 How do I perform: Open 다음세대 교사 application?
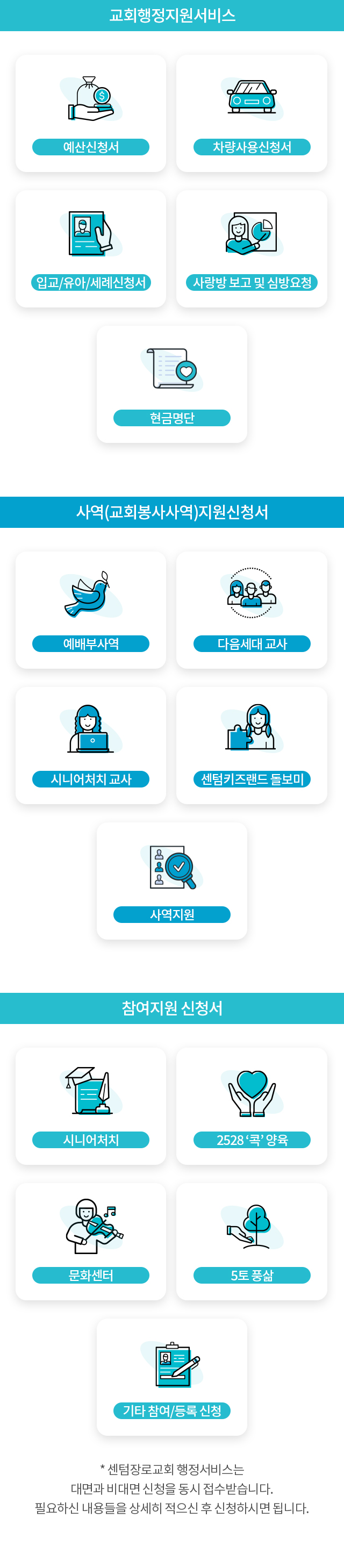pyautogui.click(x=252, y=610)
